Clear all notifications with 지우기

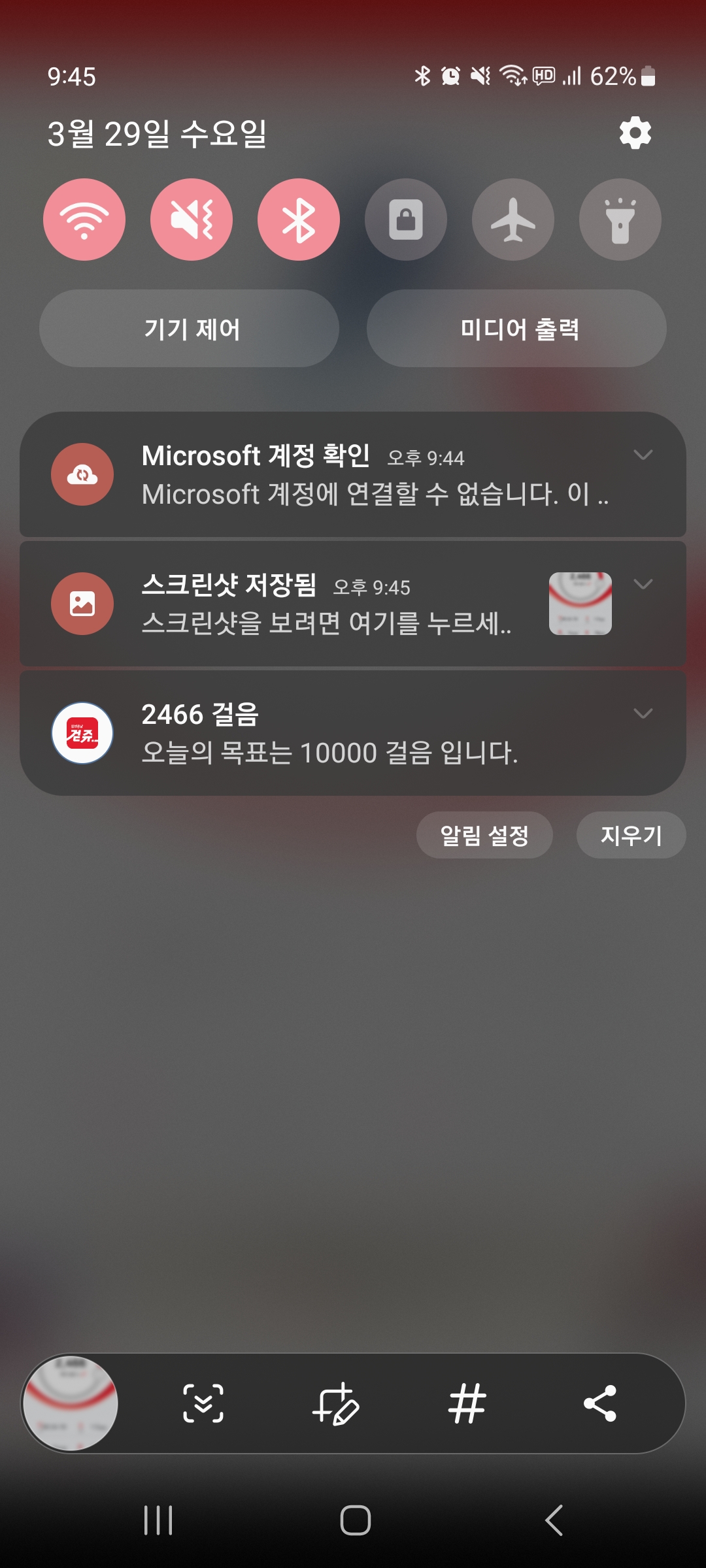click(x=631, y=835)
